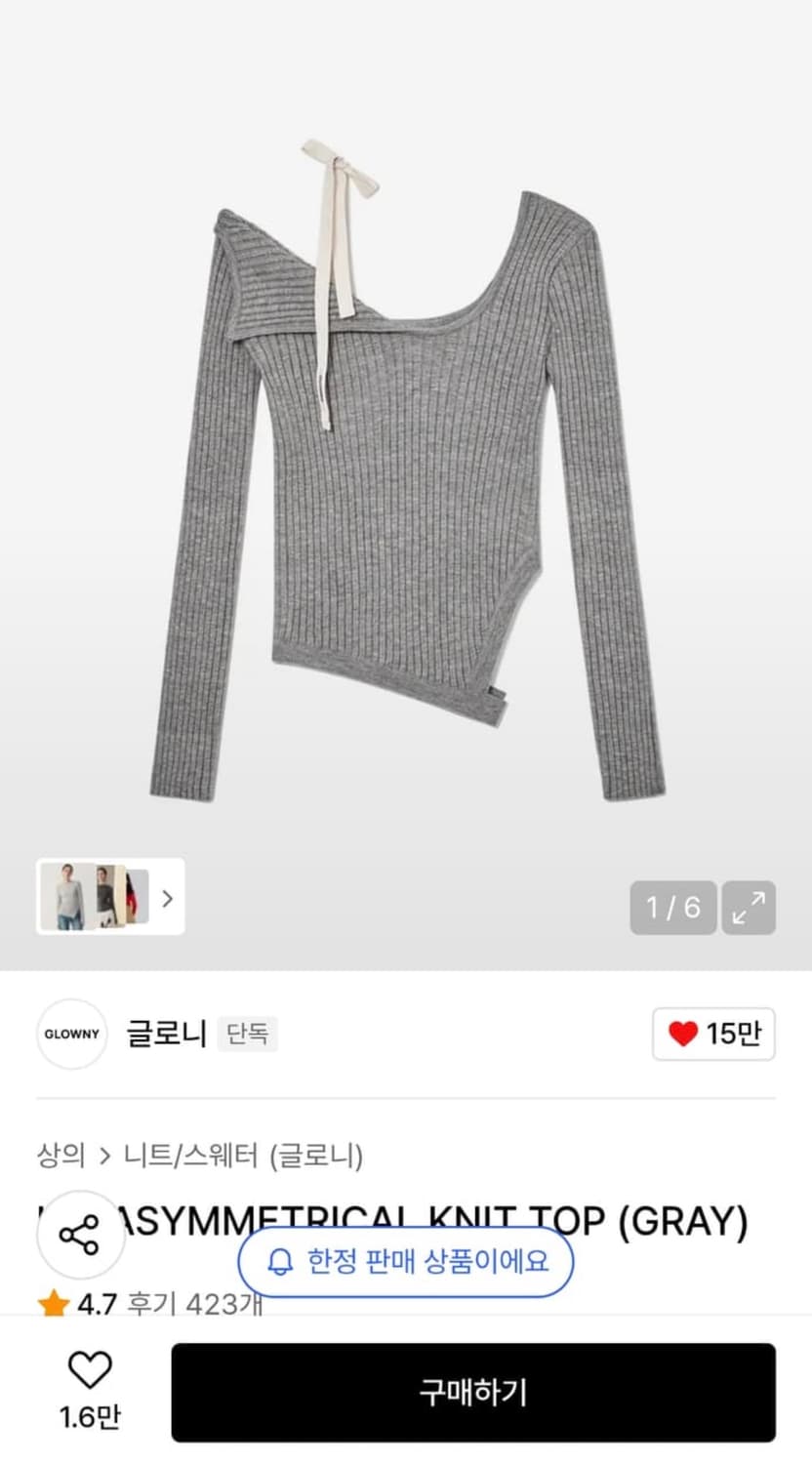Open the 1/6 image page indicator
This screenshot has height=1464, width=812.
point(671,909)
